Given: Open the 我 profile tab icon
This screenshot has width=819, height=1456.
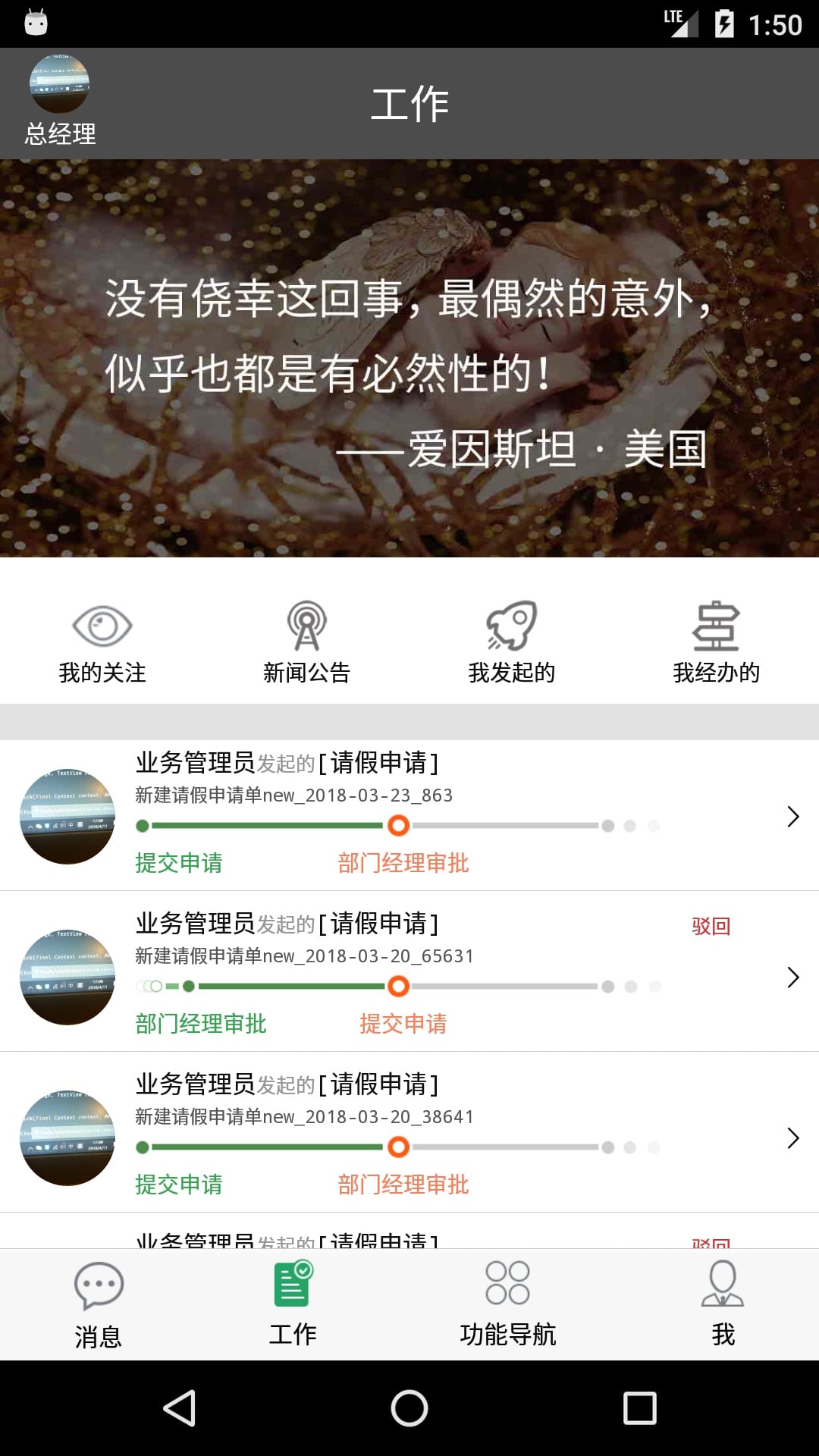Looking at the screenshot, I should [721, 1282].
